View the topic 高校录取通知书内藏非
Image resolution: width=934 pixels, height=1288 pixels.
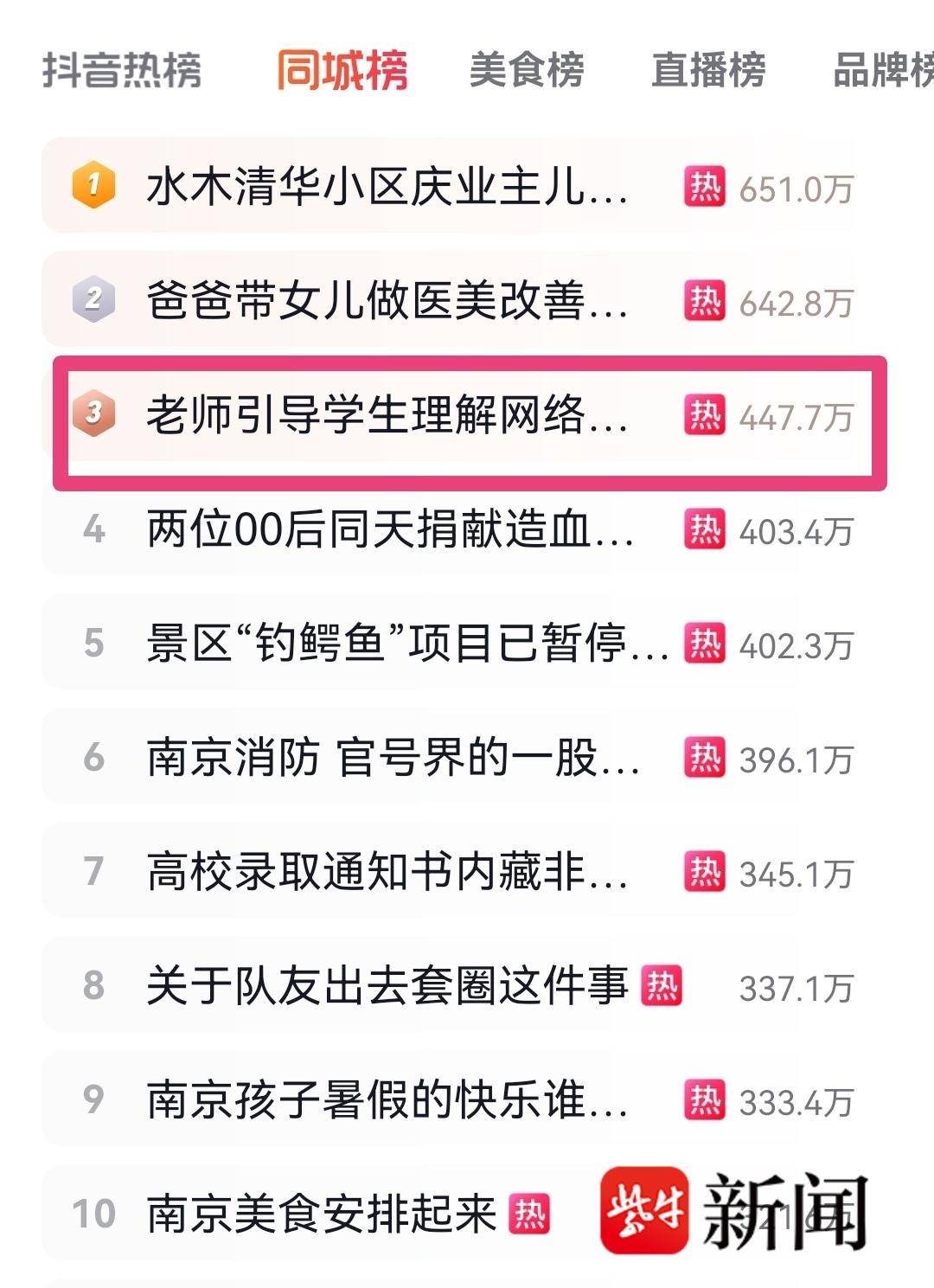coord(387,872)
